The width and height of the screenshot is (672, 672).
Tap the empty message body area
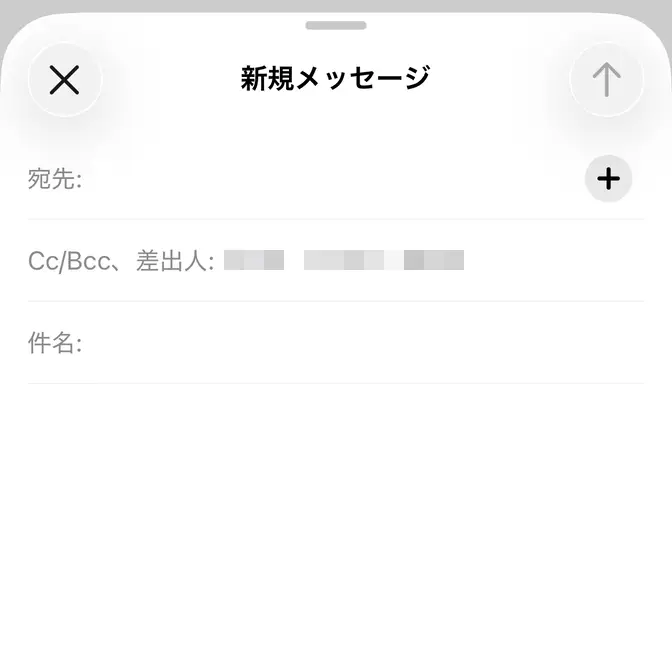(336, 520)
